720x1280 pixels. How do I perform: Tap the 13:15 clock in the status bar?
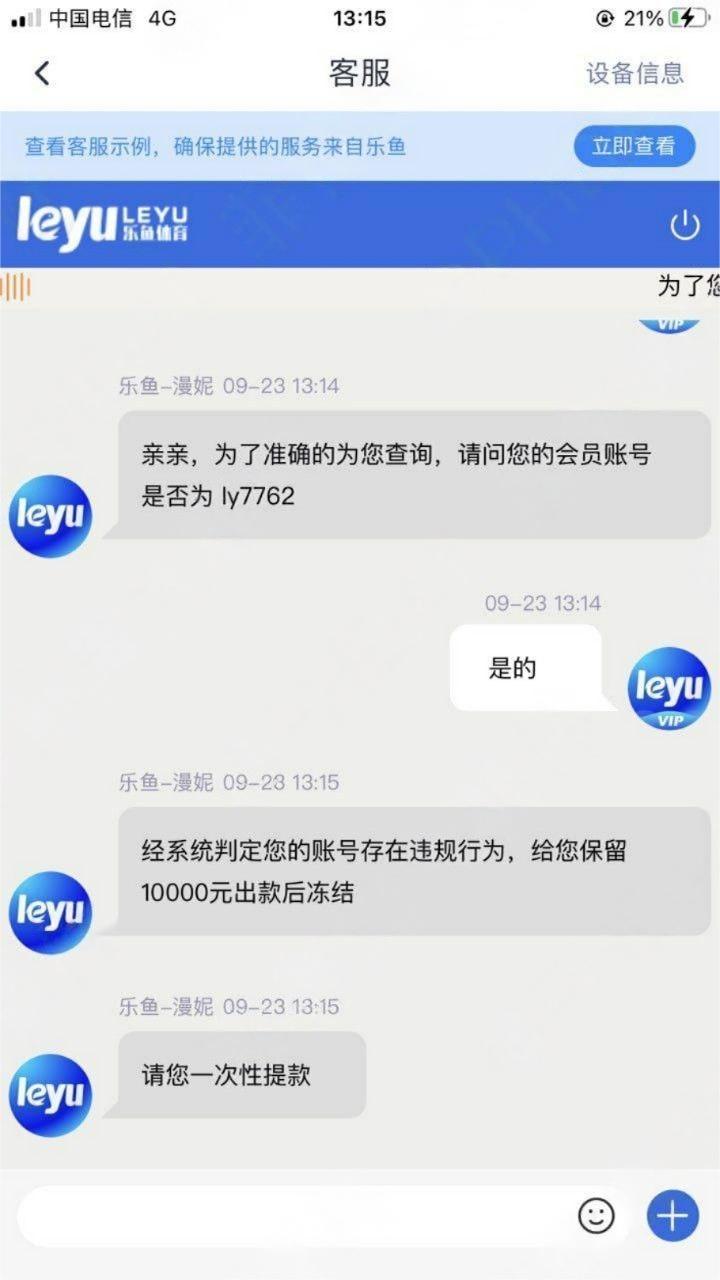click(360, 16)
